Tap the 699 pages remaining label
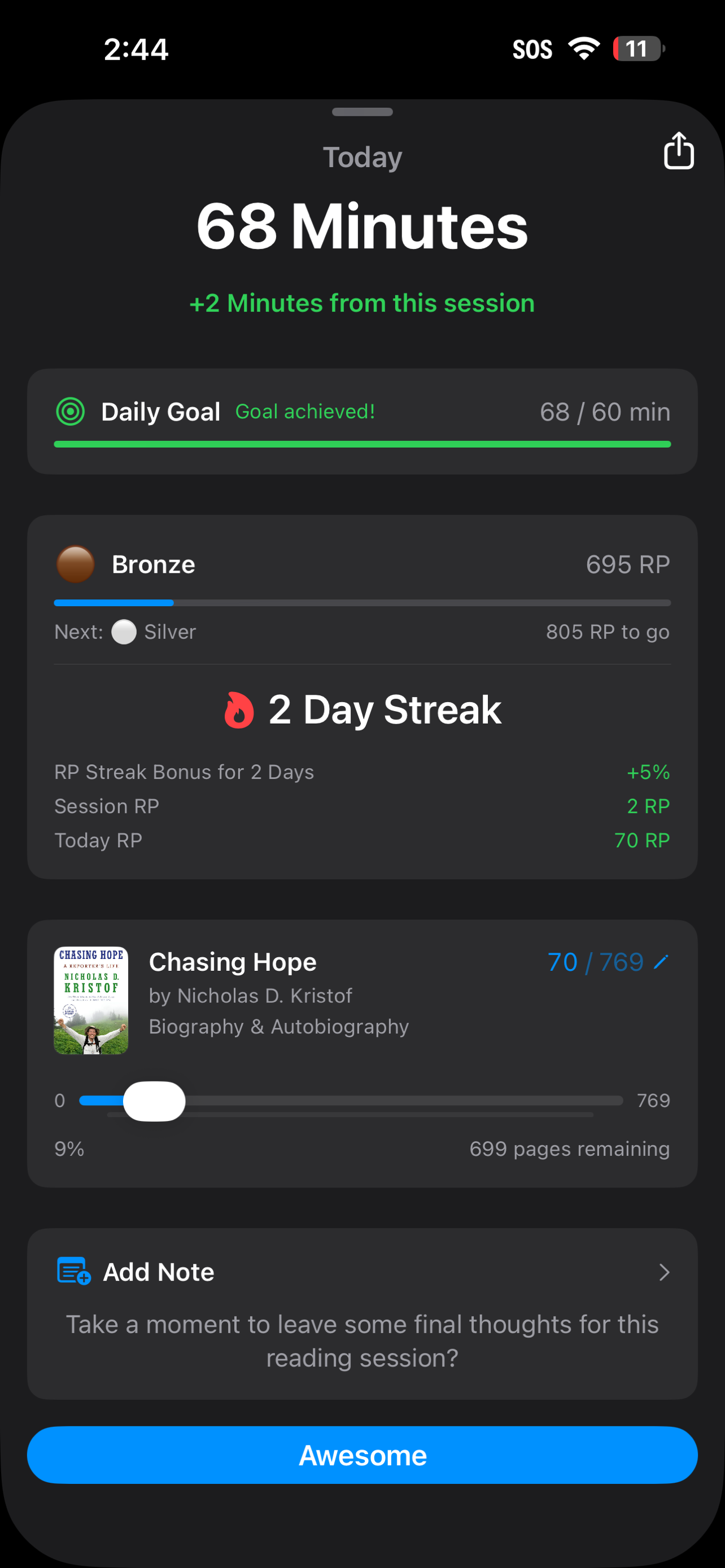 point(570,1149)
